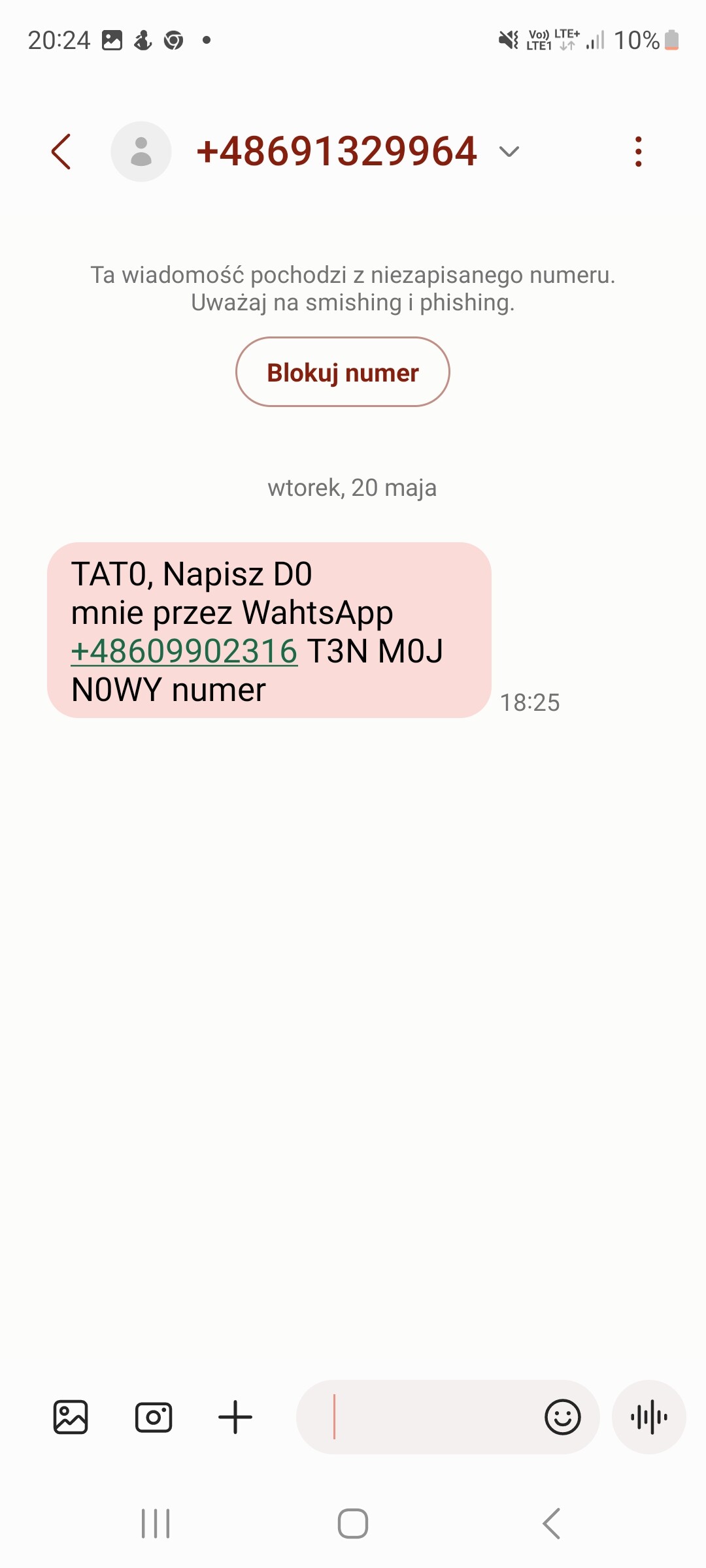
Task: Focus the message text field
Action: 418,1417
